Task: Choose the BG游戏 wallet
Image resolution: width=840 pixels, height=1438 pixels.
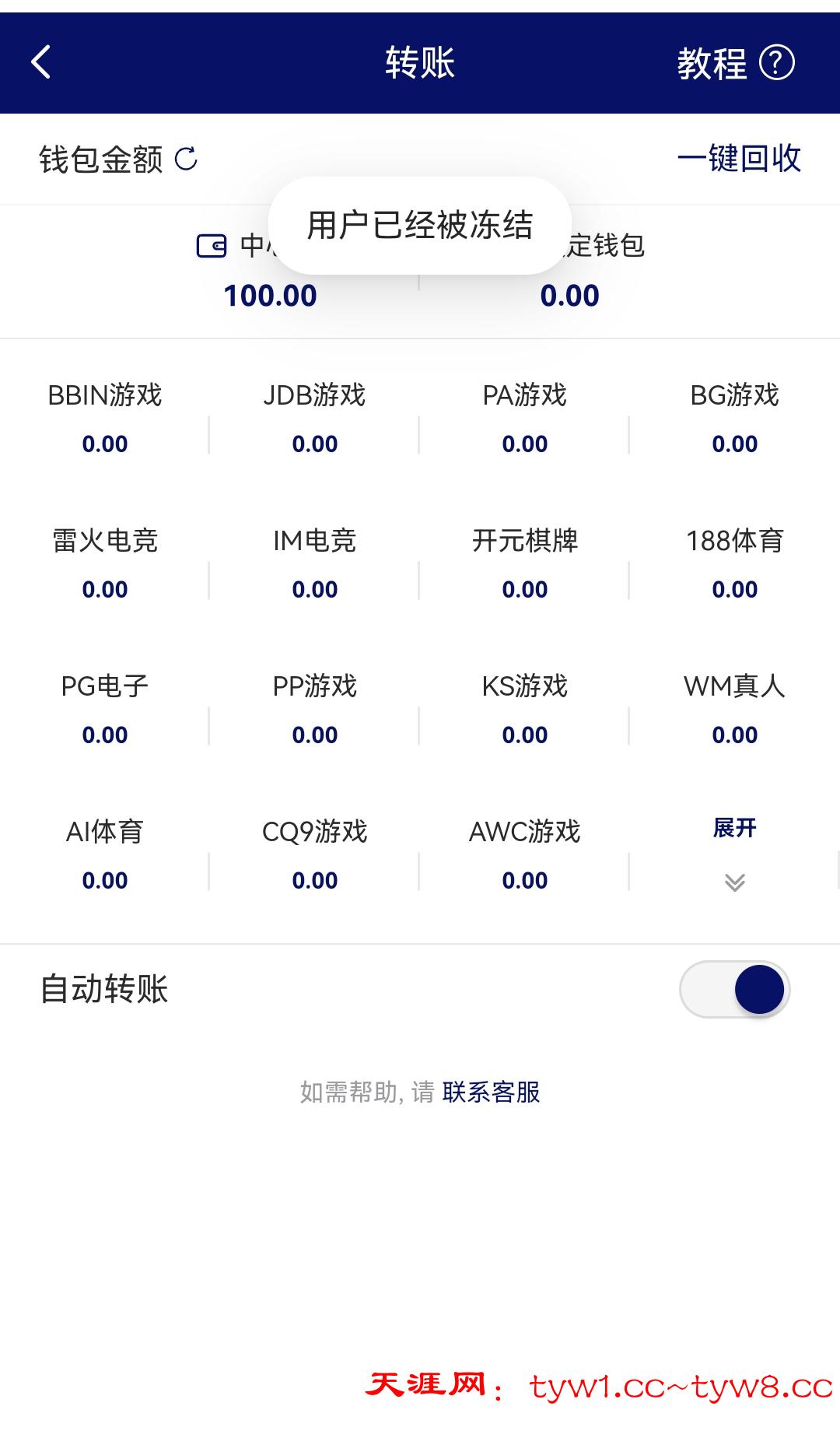Action: [735, 419]
